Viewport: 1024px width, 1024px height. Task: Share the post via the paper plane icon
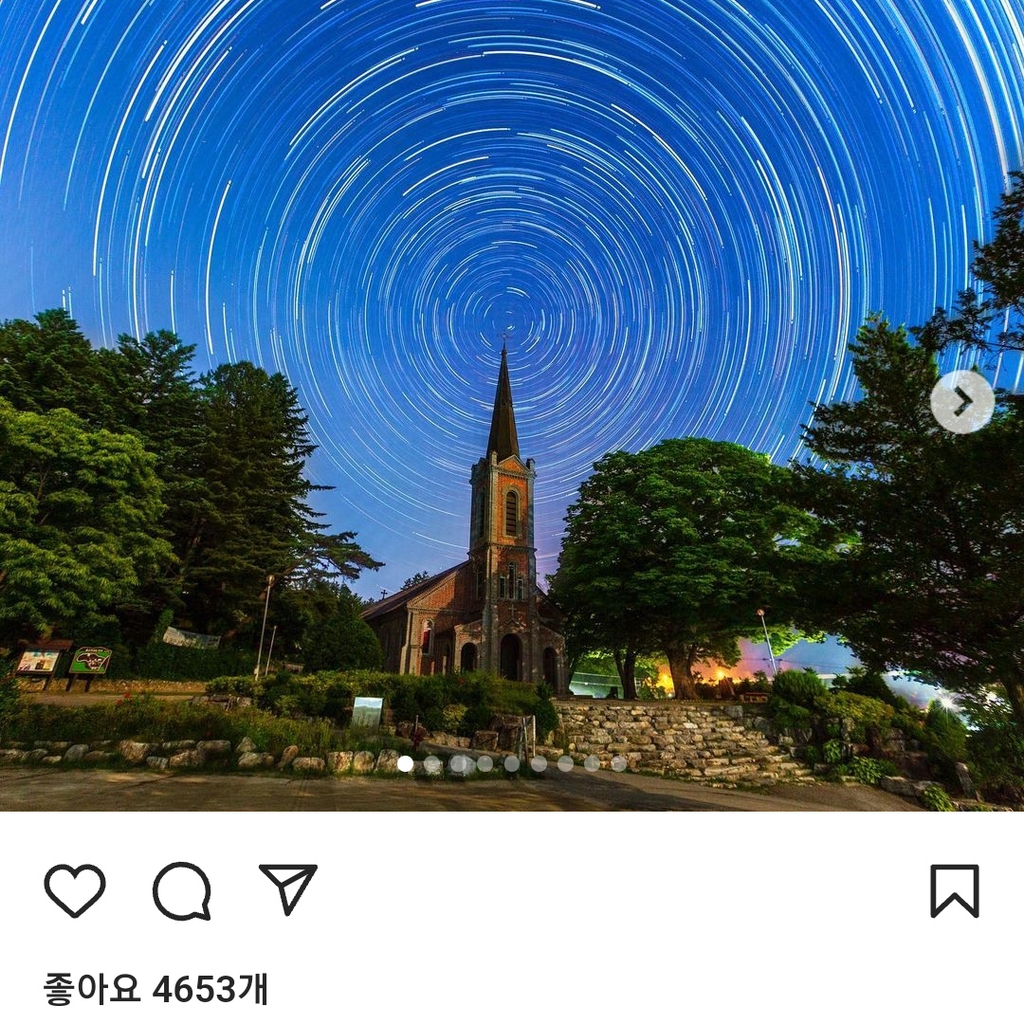coord(288,888)
